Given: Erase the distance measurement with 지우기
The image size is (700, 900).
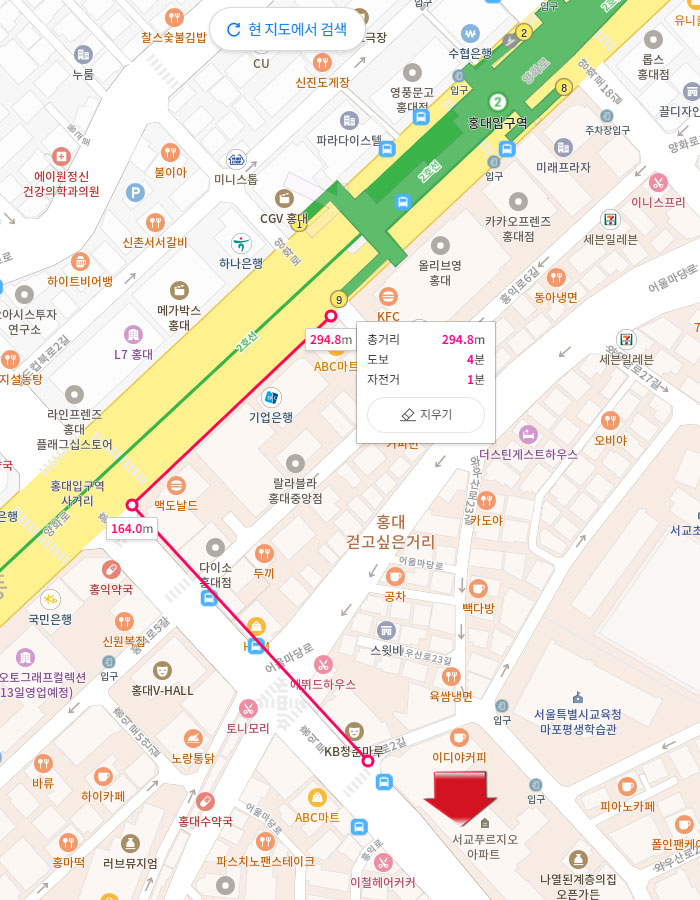Looking at the screenshot, I should (x=426, y=414).
